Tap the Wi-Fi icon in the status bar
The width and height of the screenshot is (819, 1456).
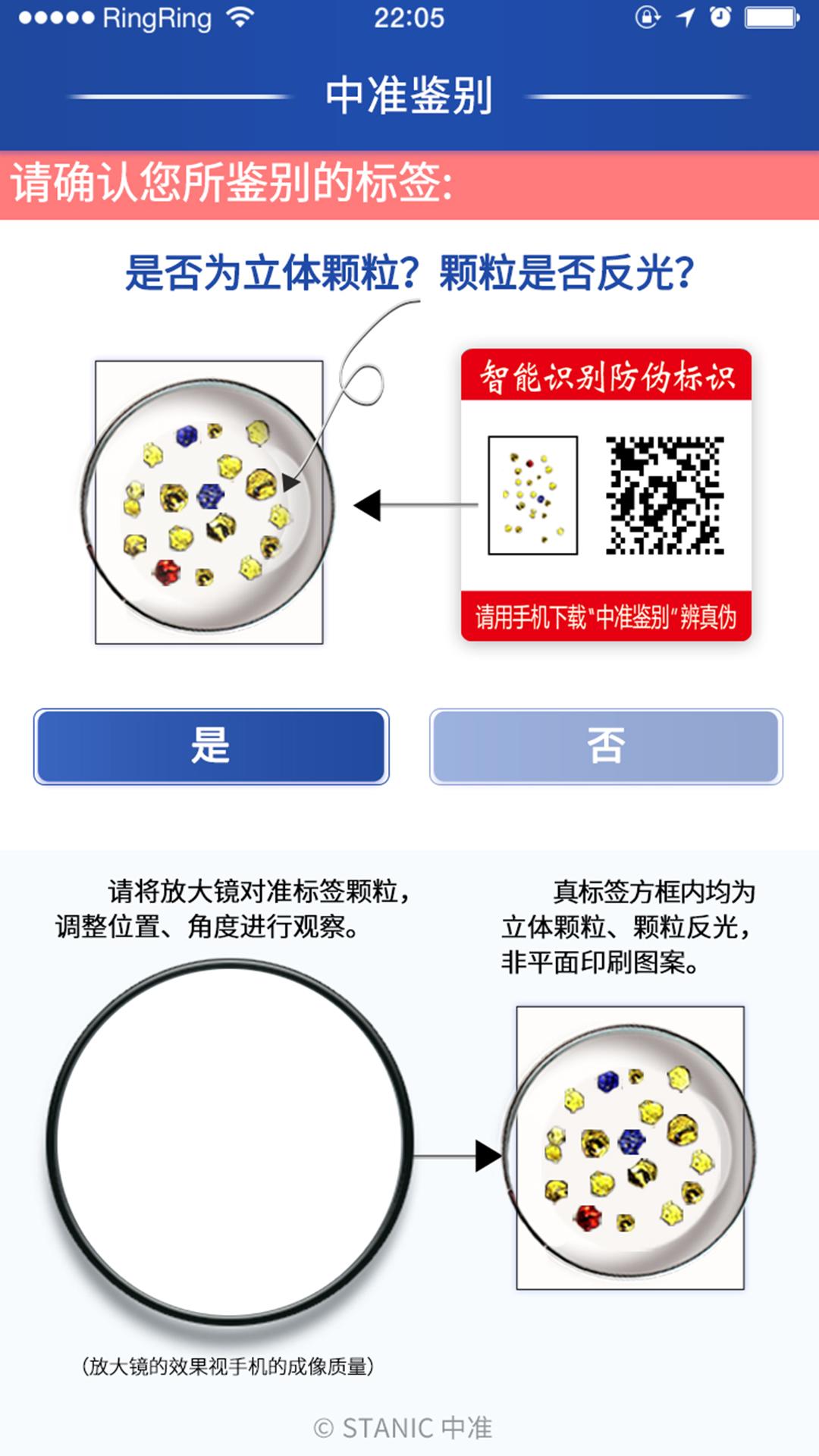[x=241, y=17]
